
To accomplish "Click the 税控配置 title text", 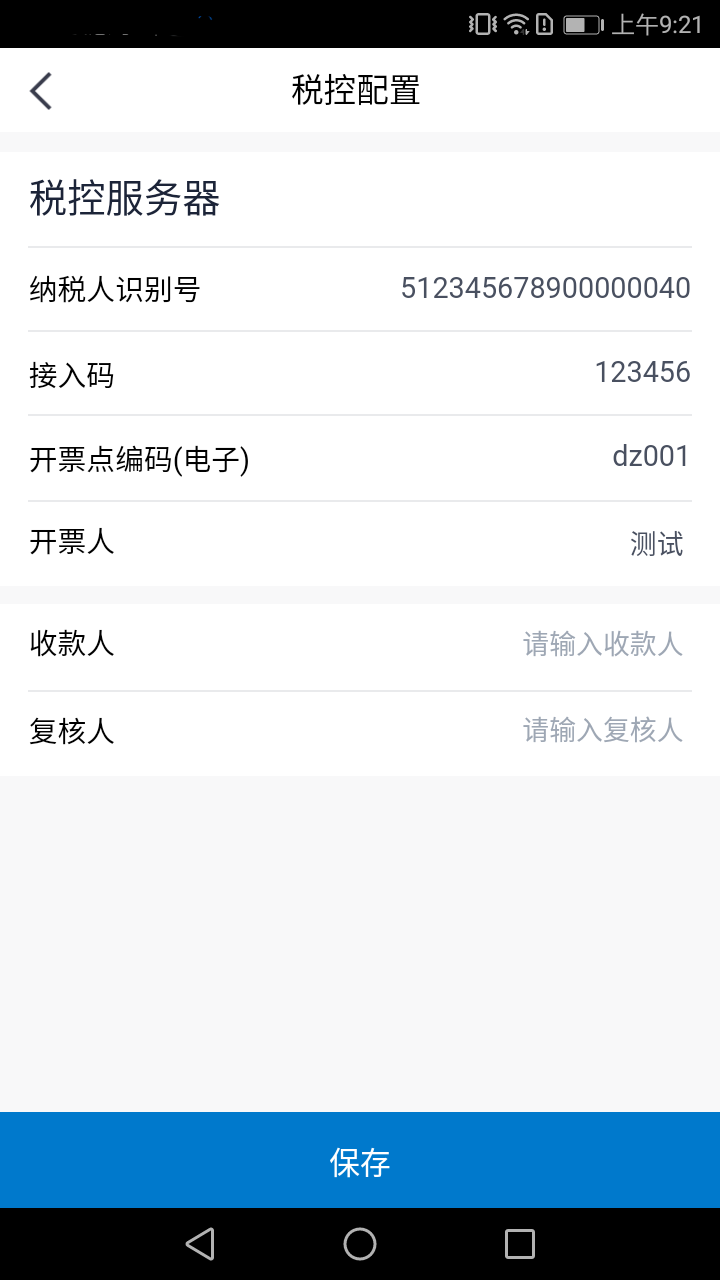I will click(360, 90).
